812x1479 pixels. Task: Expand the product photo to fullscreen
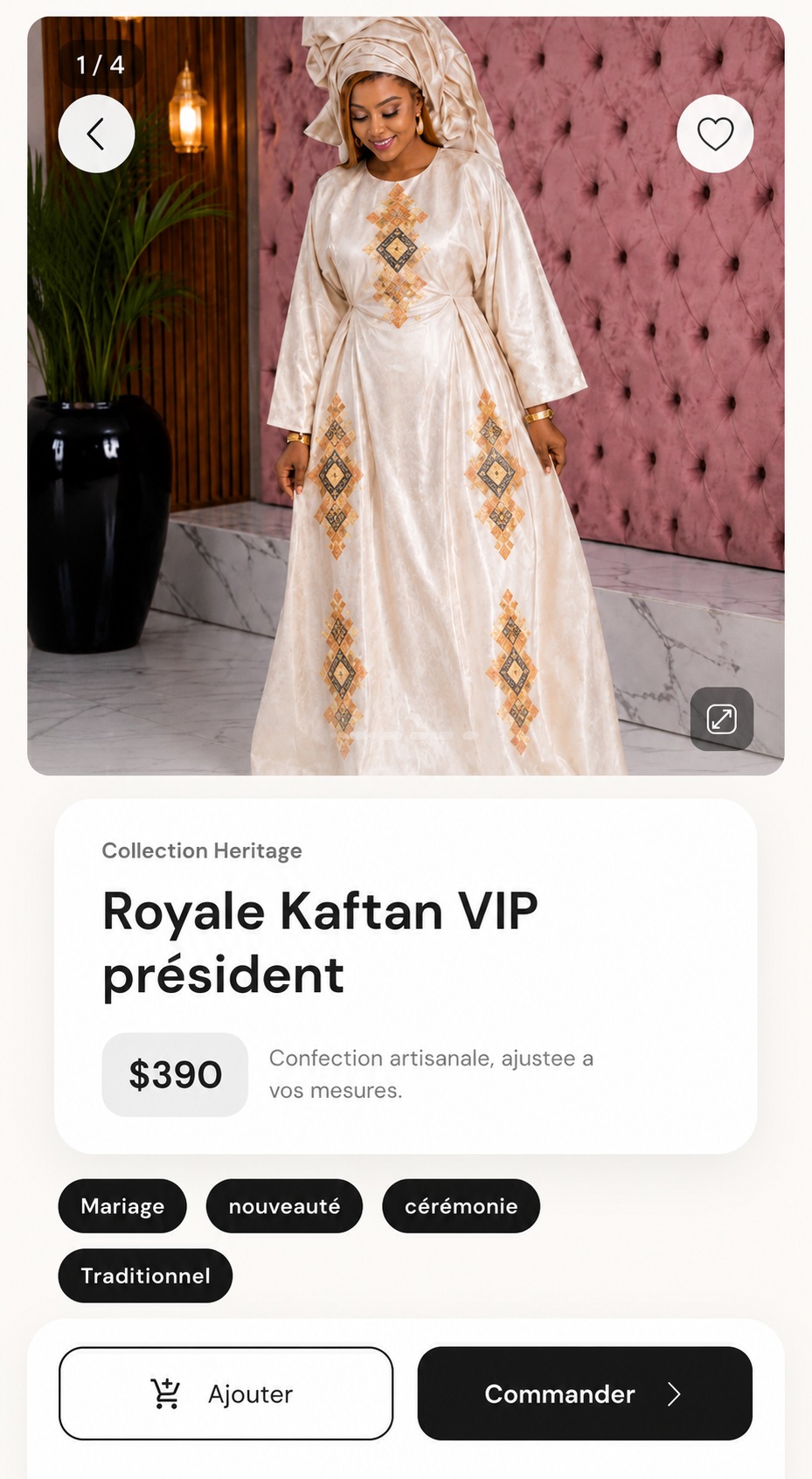click(722, 719)
